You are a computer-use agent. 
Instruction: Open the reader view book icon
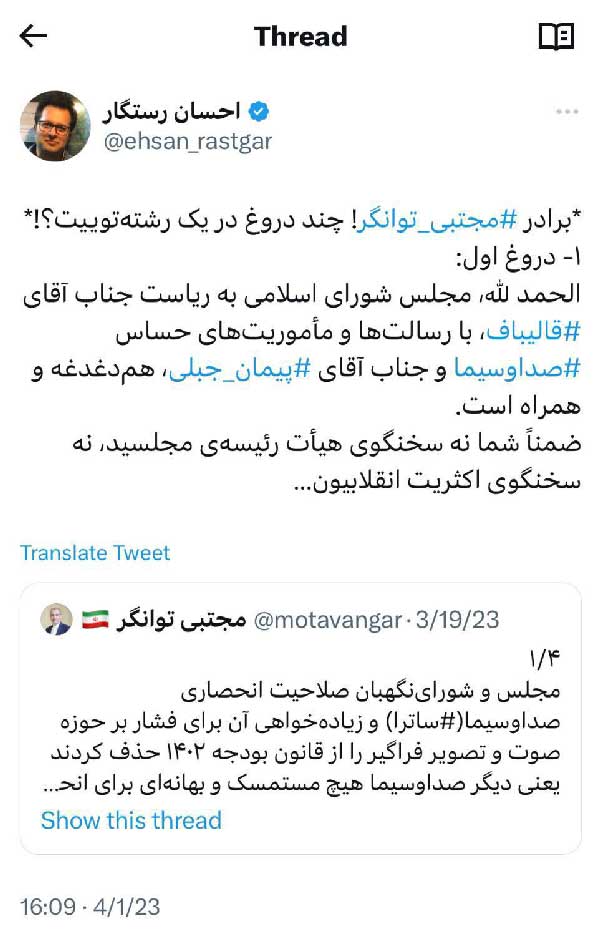point(556,37)
